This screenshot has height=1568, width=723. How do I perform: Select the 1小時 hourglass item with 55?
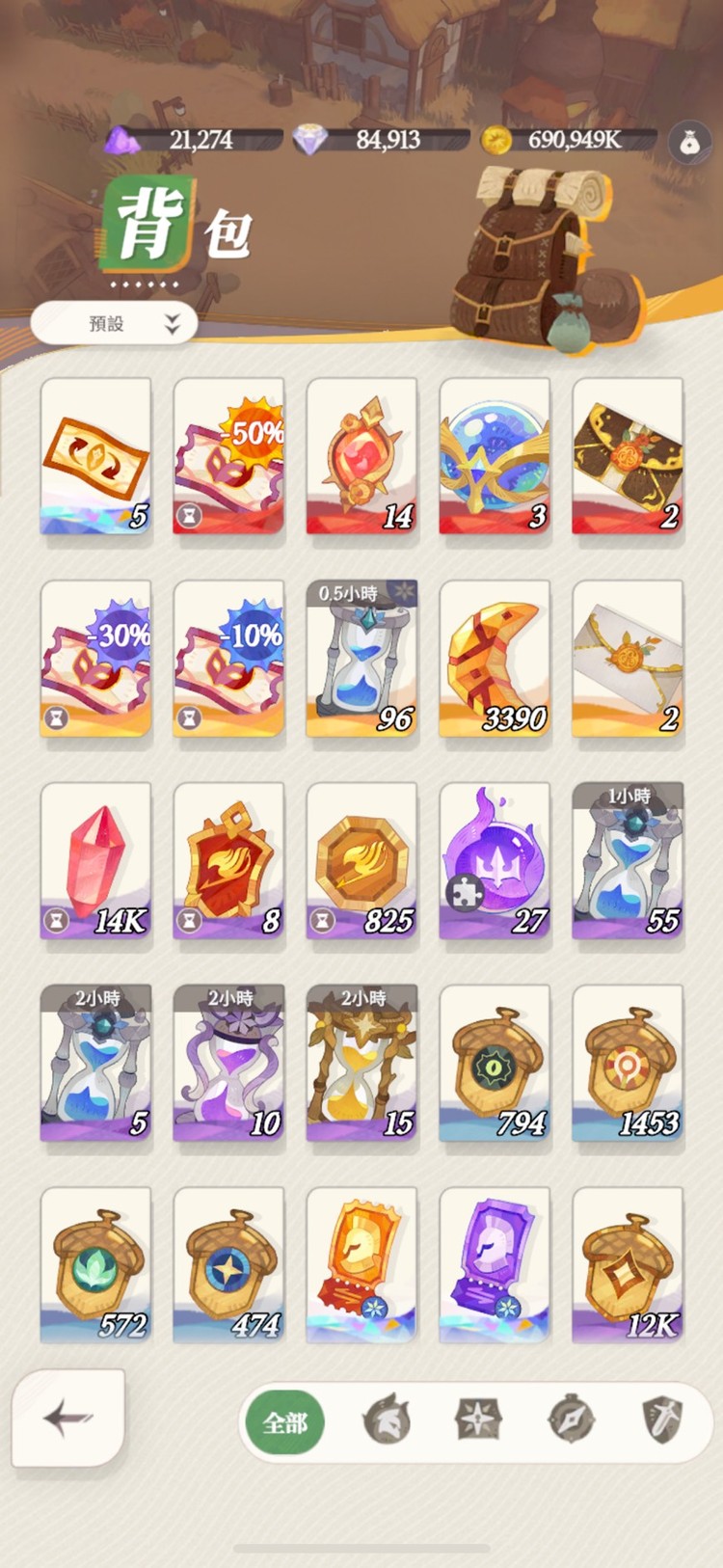pyautogui.click(x=628, y=861)
